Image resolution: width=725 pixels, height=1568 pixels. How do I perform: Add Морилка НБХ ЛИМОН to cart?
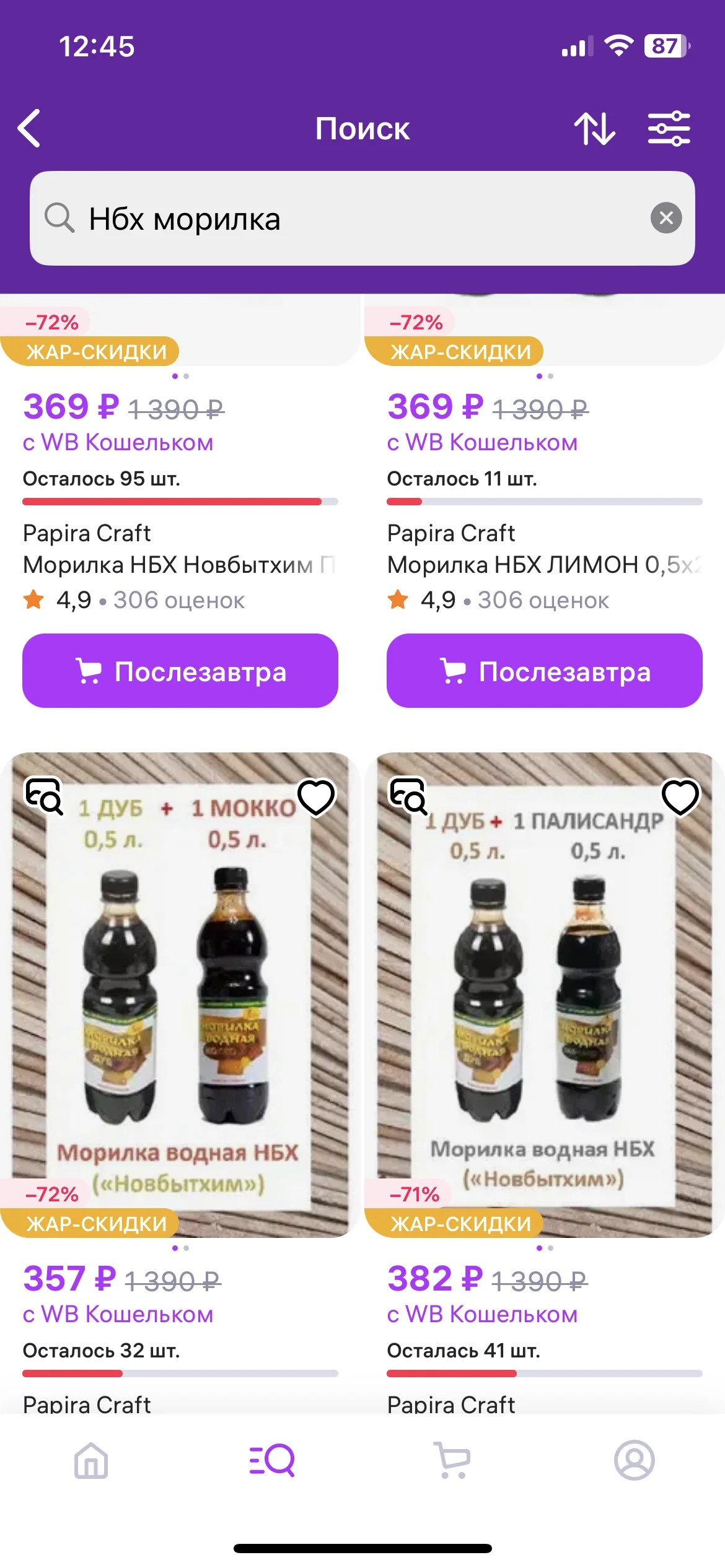[545, 671]
